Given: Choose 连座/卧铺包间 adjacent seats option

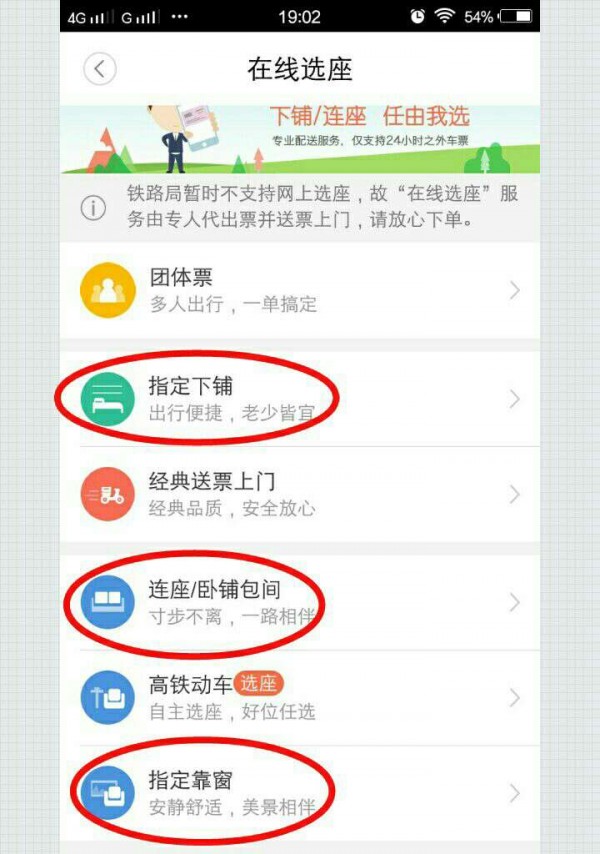Looking at the screenshot, I should point(300,602).
